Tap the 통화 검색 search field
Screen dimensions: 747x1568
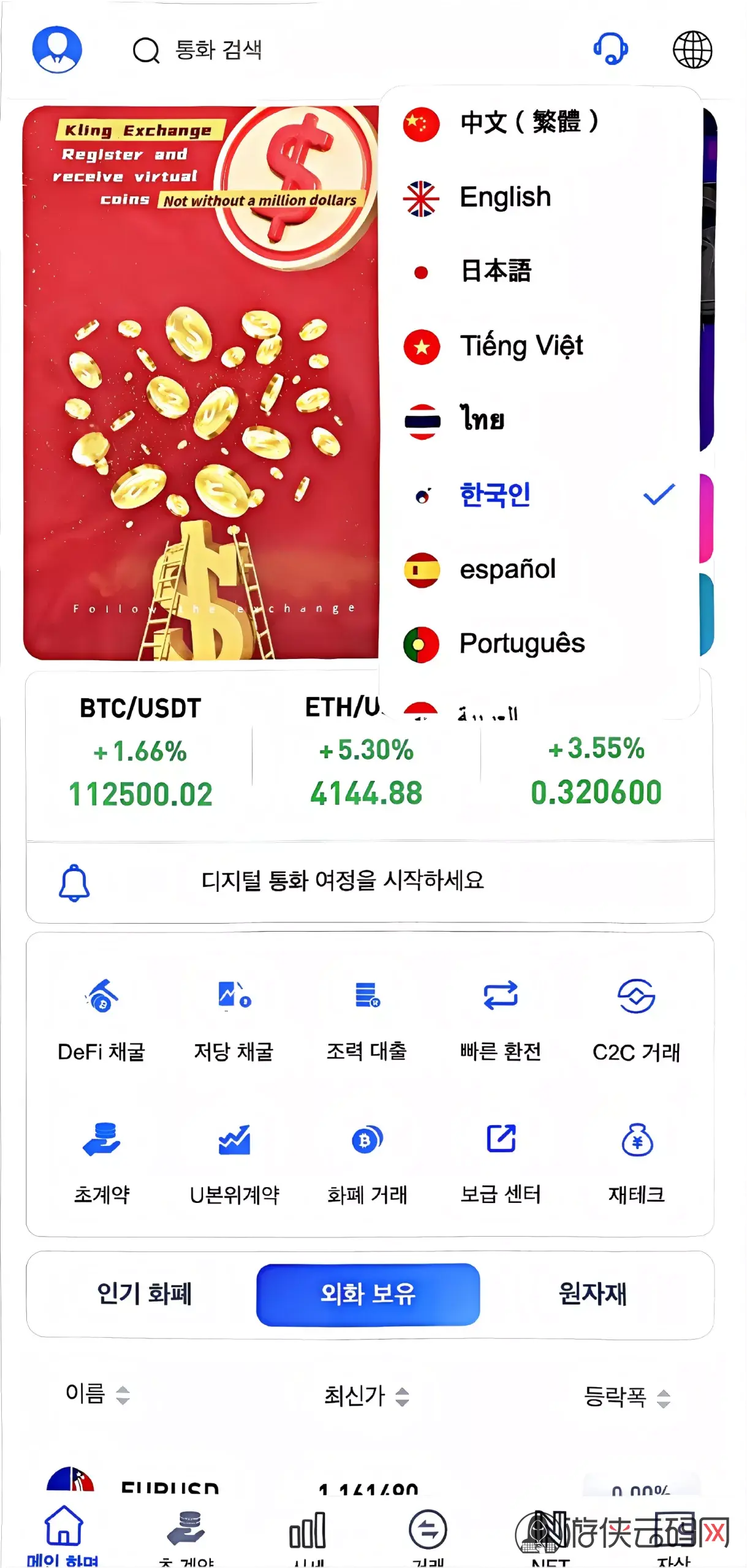(x=218, y=50)
